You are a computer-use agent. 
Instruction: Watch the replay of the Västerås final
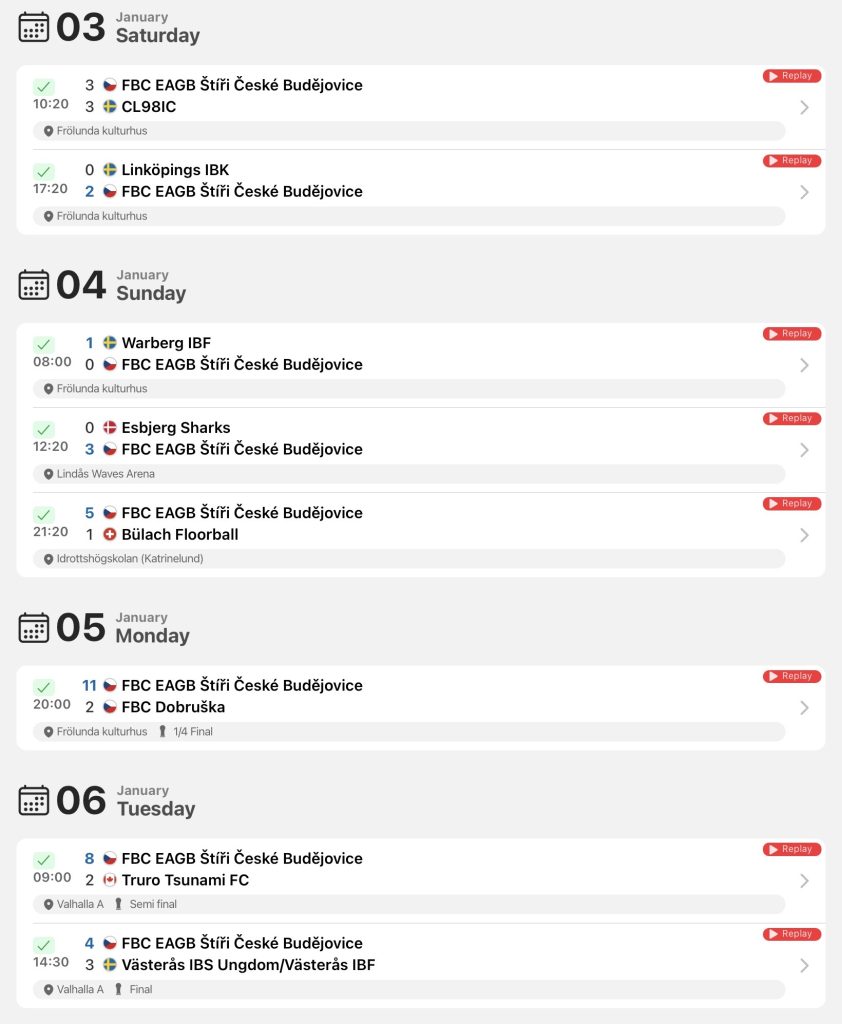tap(791, 934)
